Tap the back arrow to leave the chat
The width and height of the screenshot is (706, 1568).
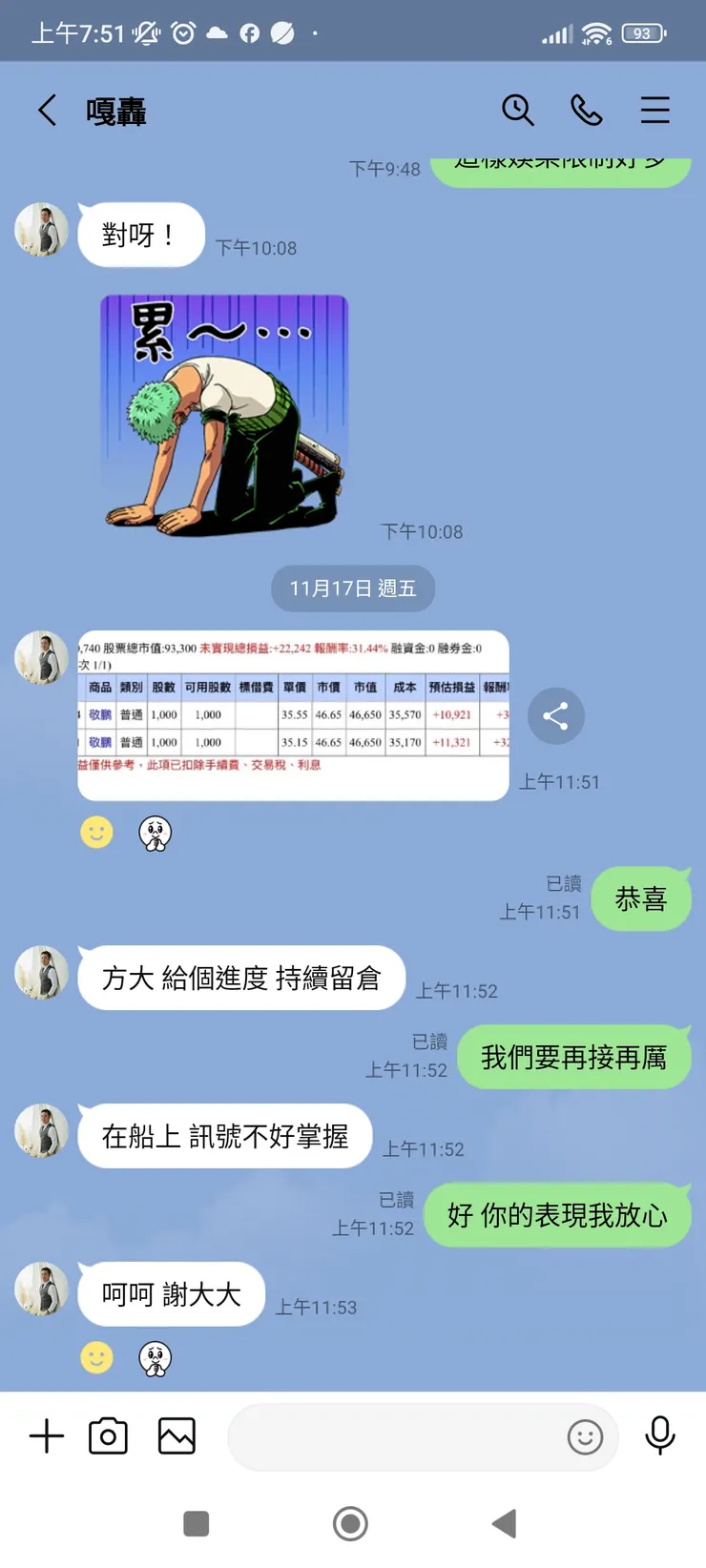[x=47, y=111]
